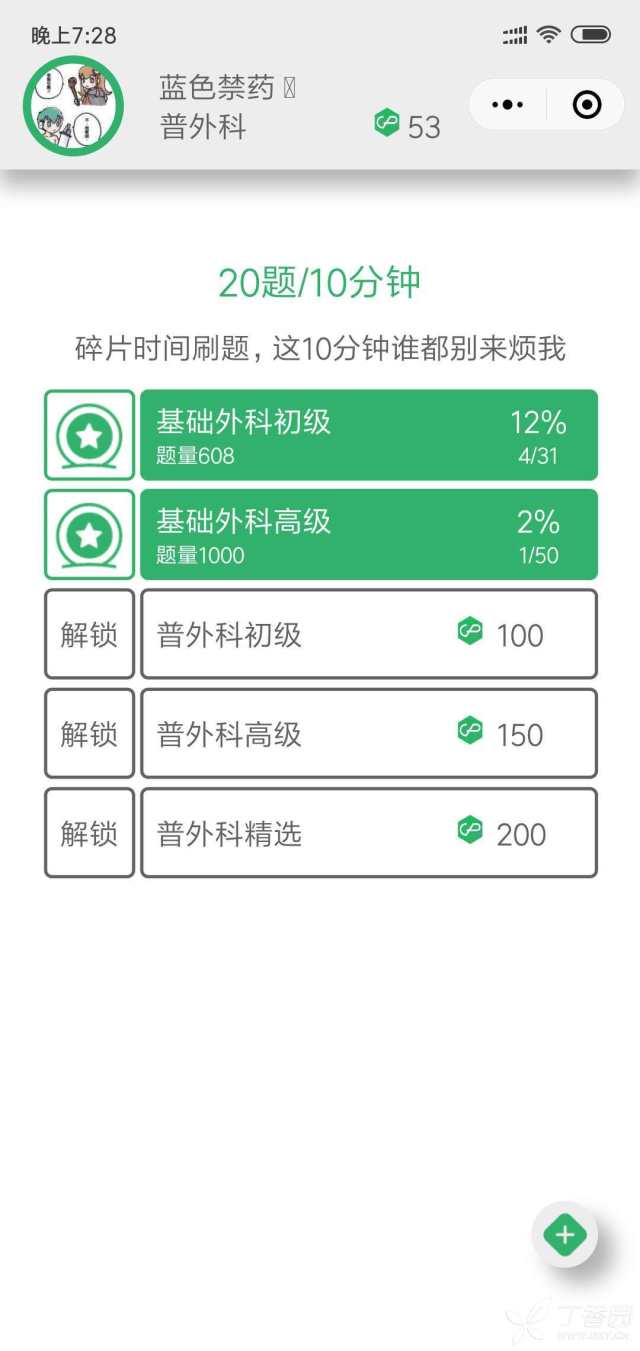Tap the star badge beside 基础外科高级
The height and width of the screenshot is (1351, 640).
[x=89, y=534]
